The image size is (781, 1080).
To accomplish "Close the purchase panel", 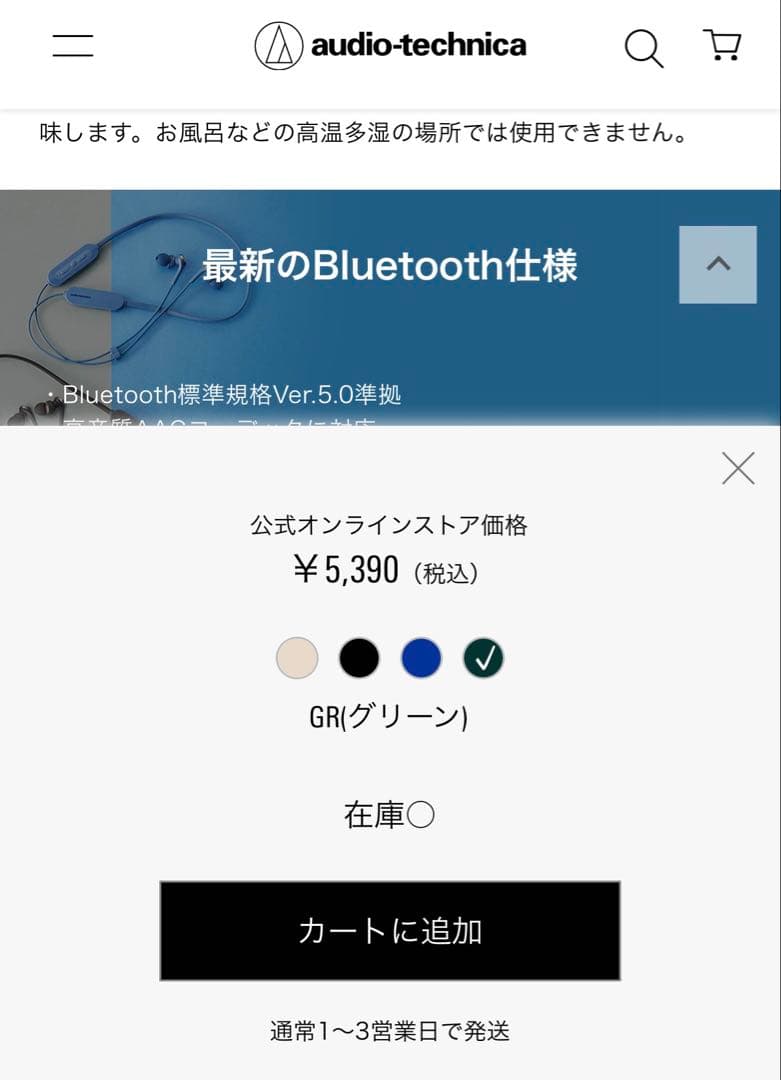I will coord(738,468).
